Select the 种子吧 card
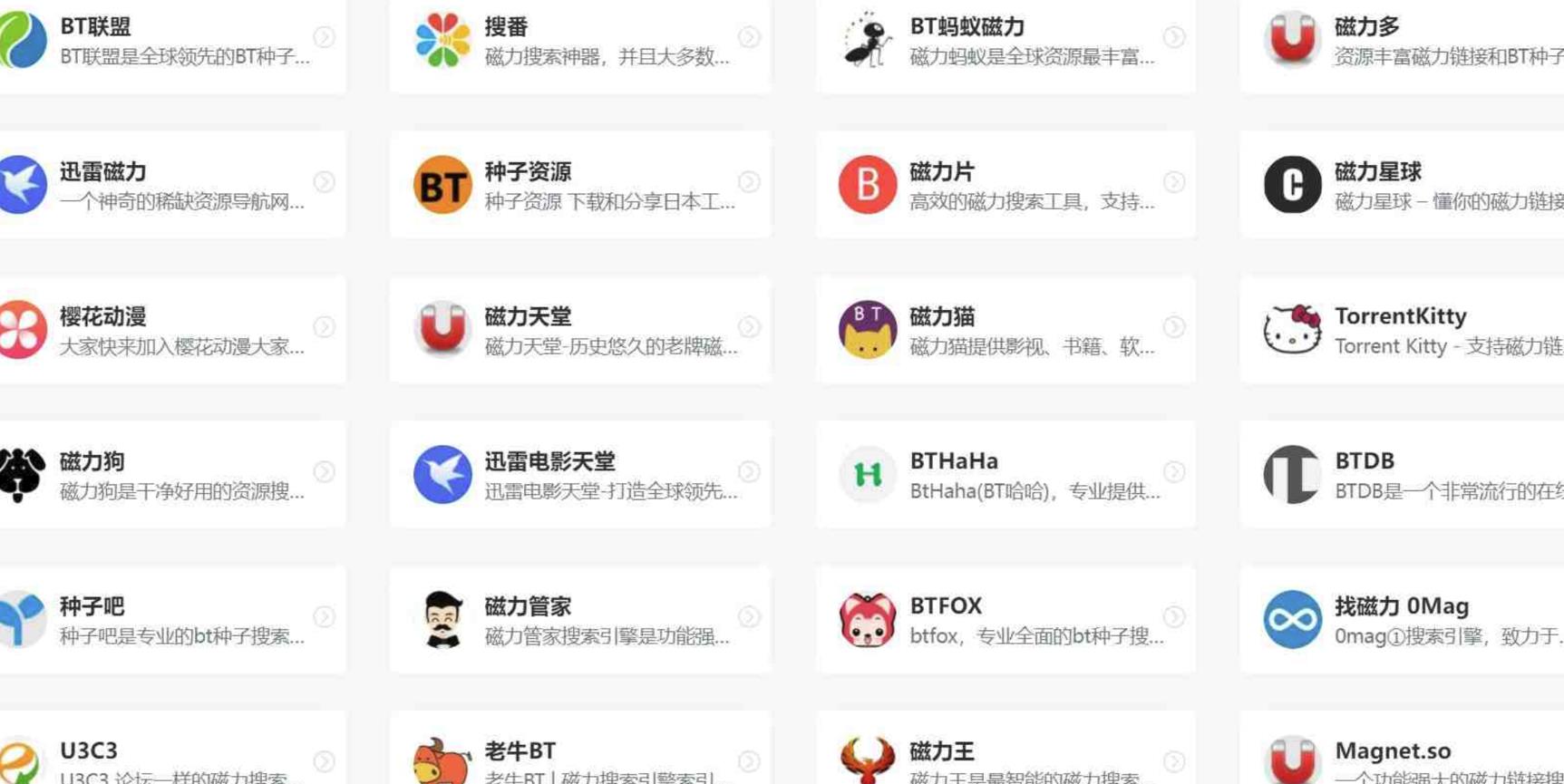 tap(172, 620)
